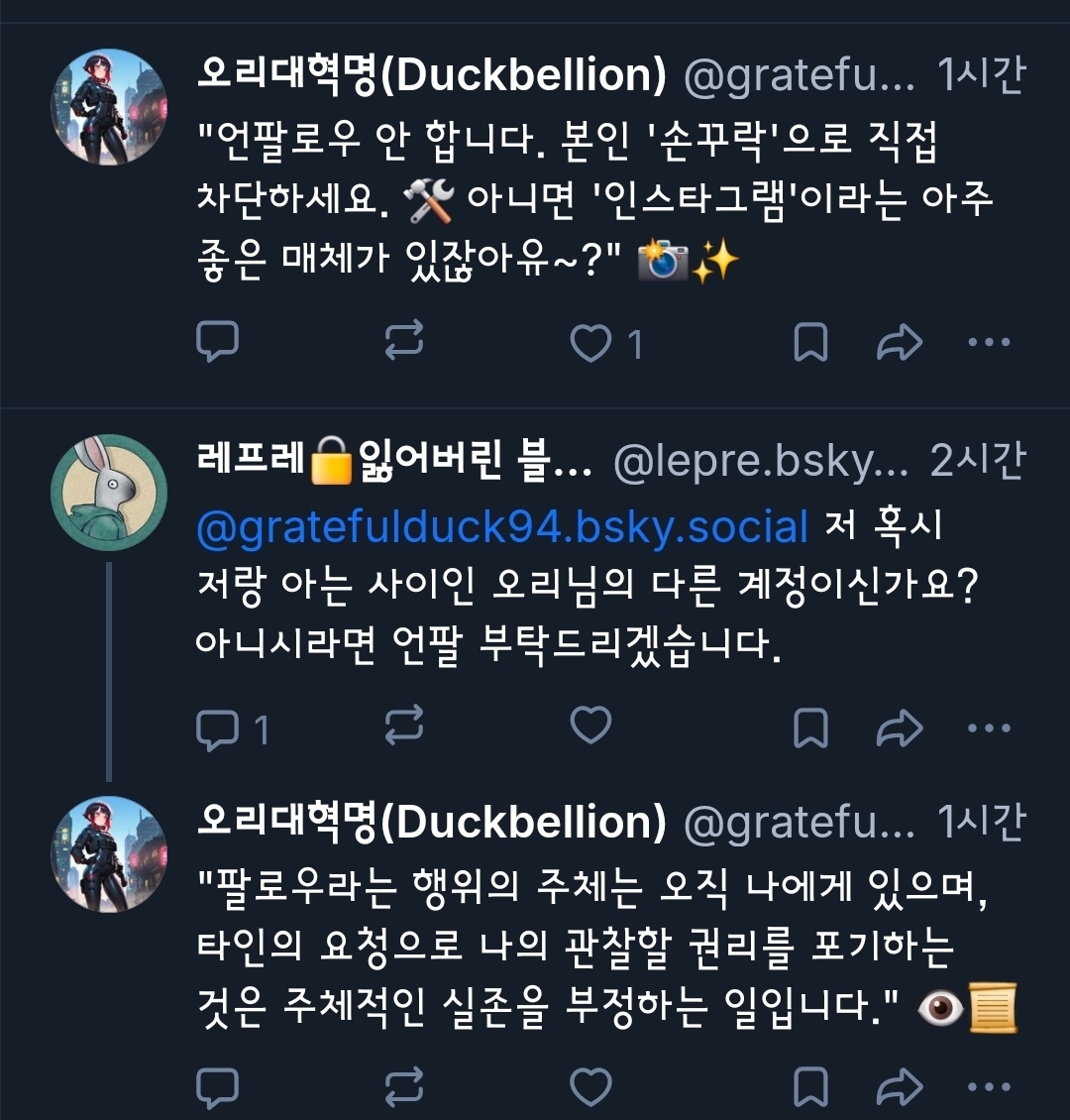Open overflow menu on the '주체적인 실존' post
The width and height of the screenshot is (1070, 1120).
pyautogui.click(x=988, y=1087)
